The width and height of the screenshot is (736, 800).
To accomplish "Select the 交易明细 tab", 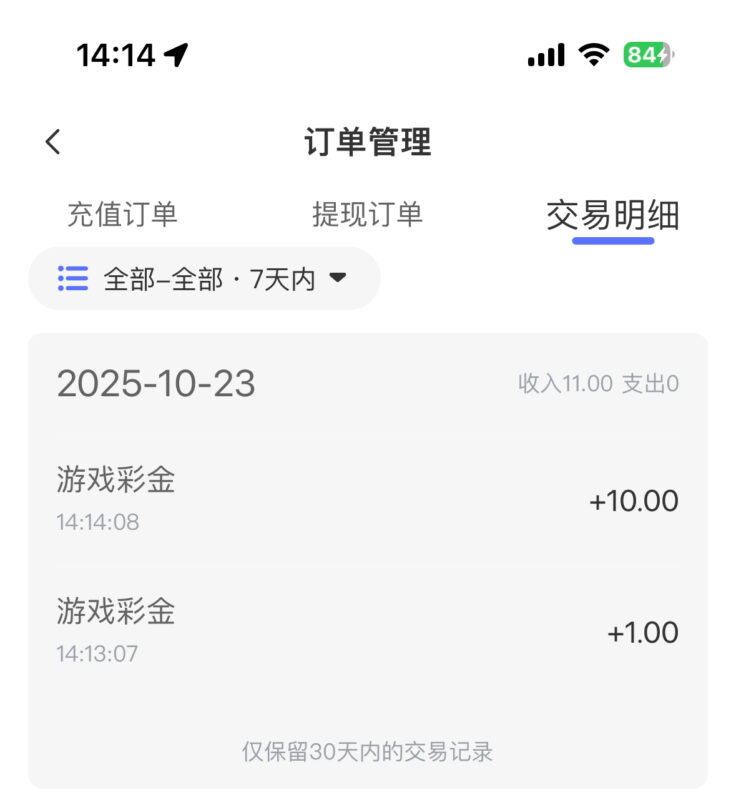I will (612, 215).
